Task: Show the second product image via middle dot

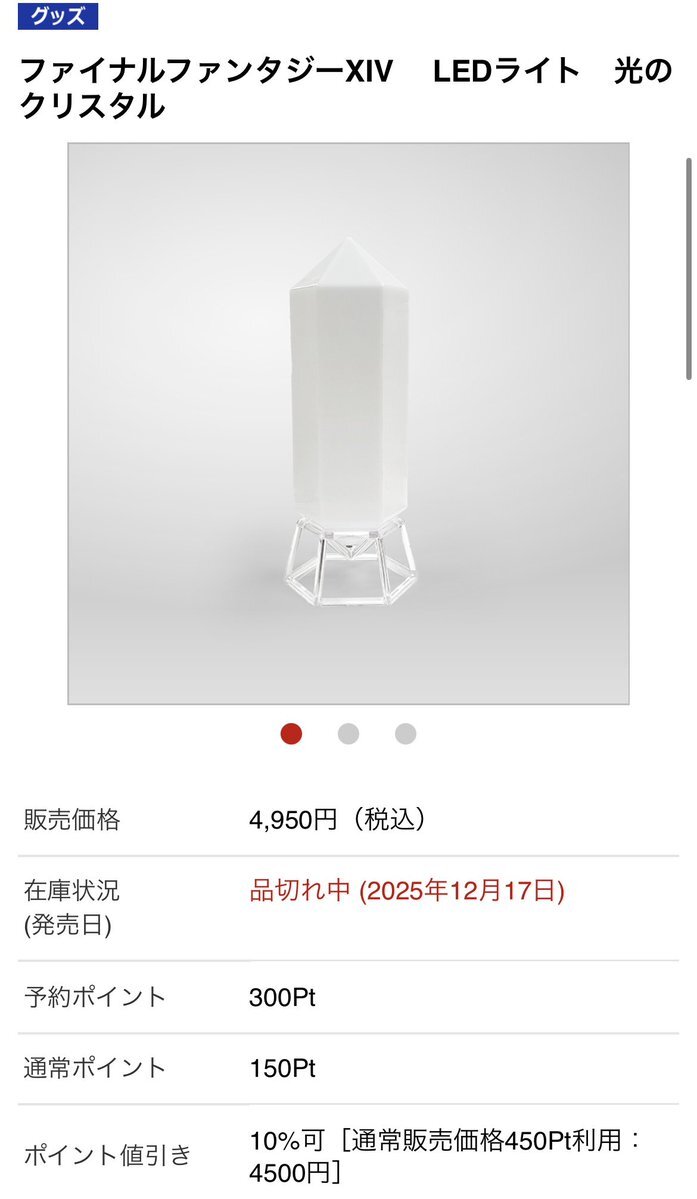Action: 348,734
